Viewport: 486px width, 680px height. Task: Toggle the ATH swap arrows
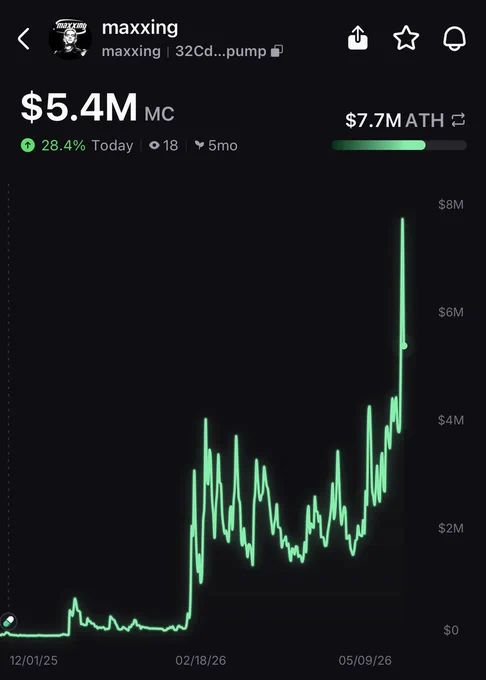458,120
